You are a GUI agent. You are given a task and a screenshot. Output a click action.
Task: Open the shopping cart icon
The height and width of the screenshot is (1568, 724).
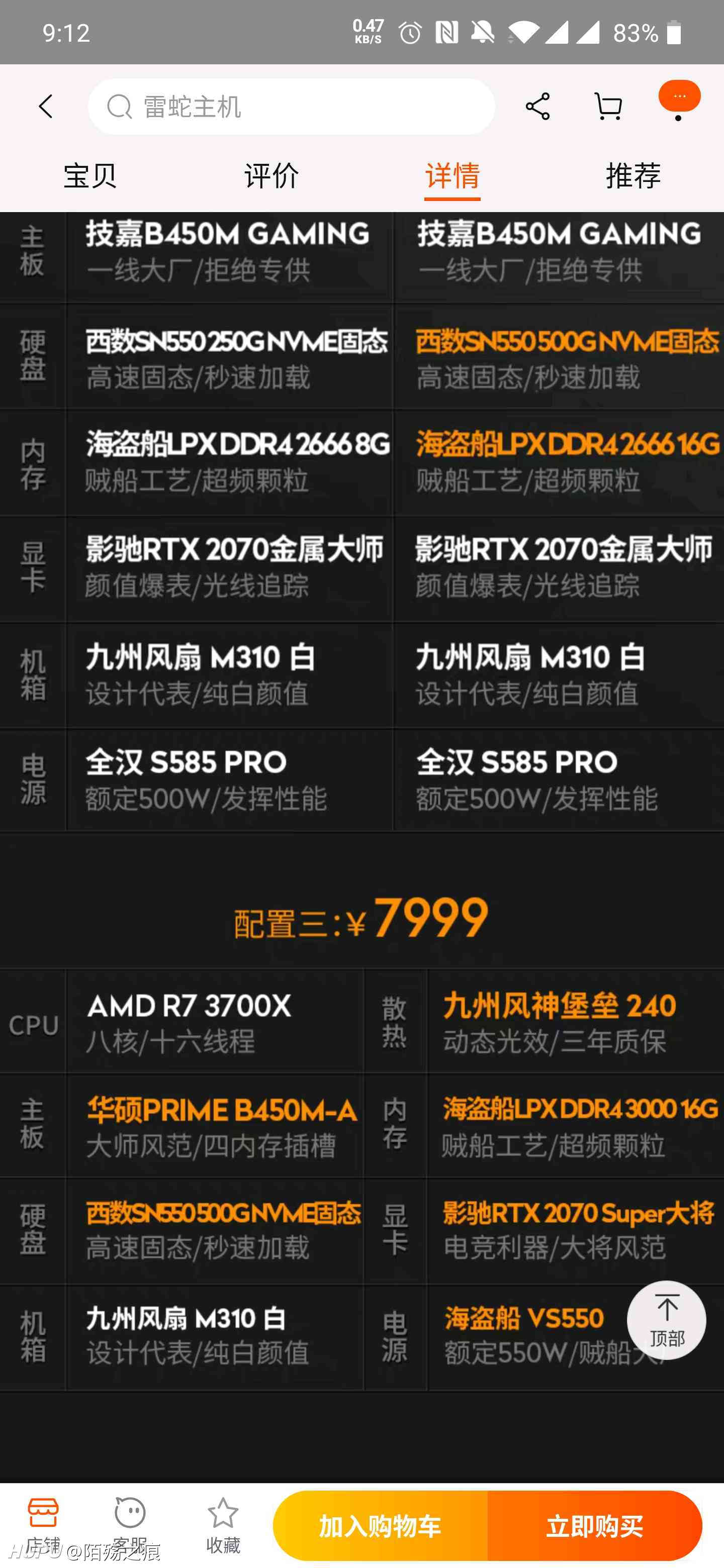point(608,107)
